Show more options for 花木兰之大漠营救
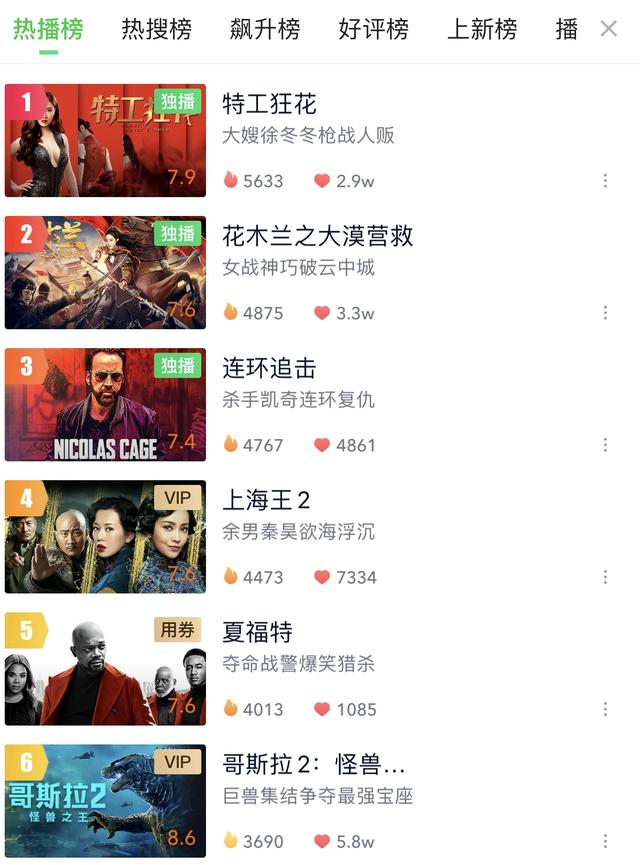 click(605, 313)
